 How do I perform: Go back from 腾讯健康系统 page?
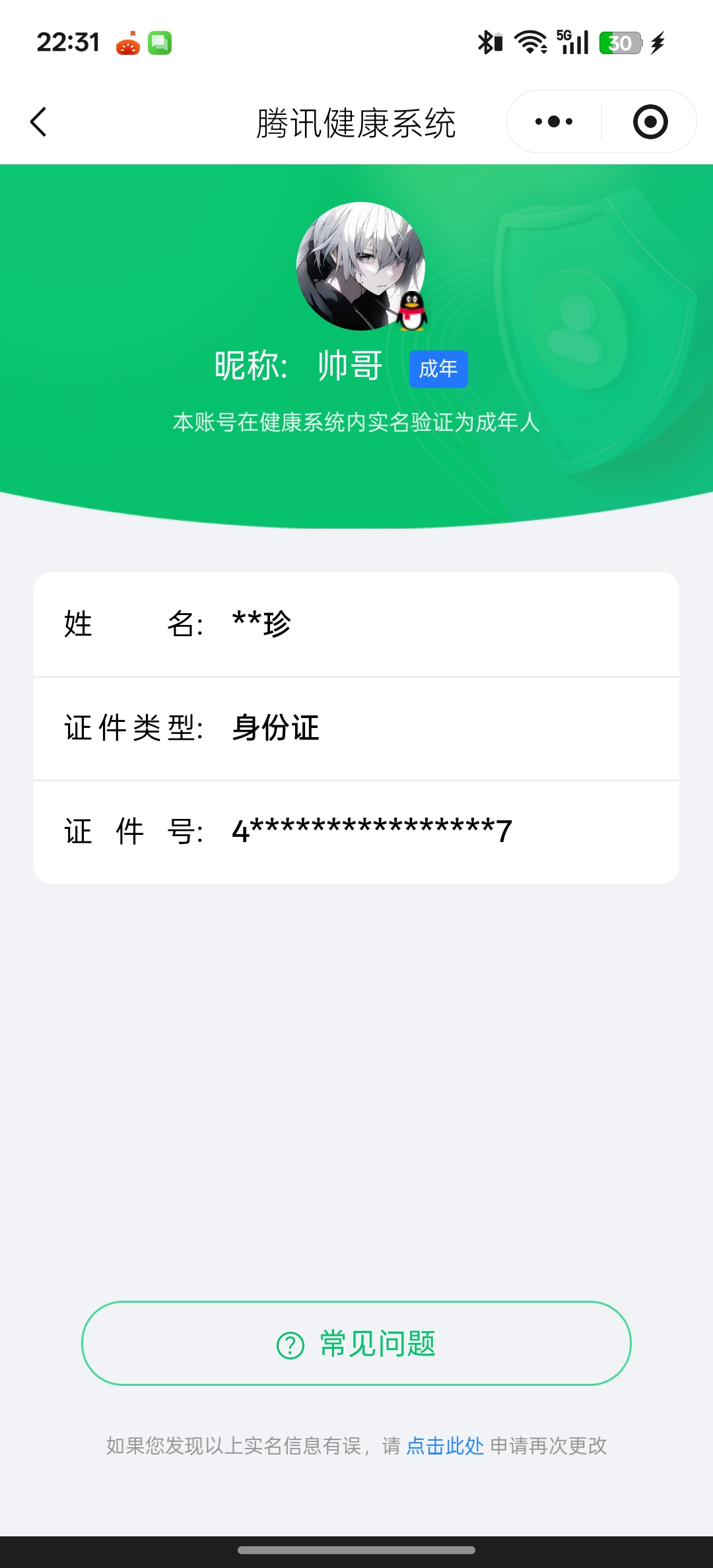39,122
